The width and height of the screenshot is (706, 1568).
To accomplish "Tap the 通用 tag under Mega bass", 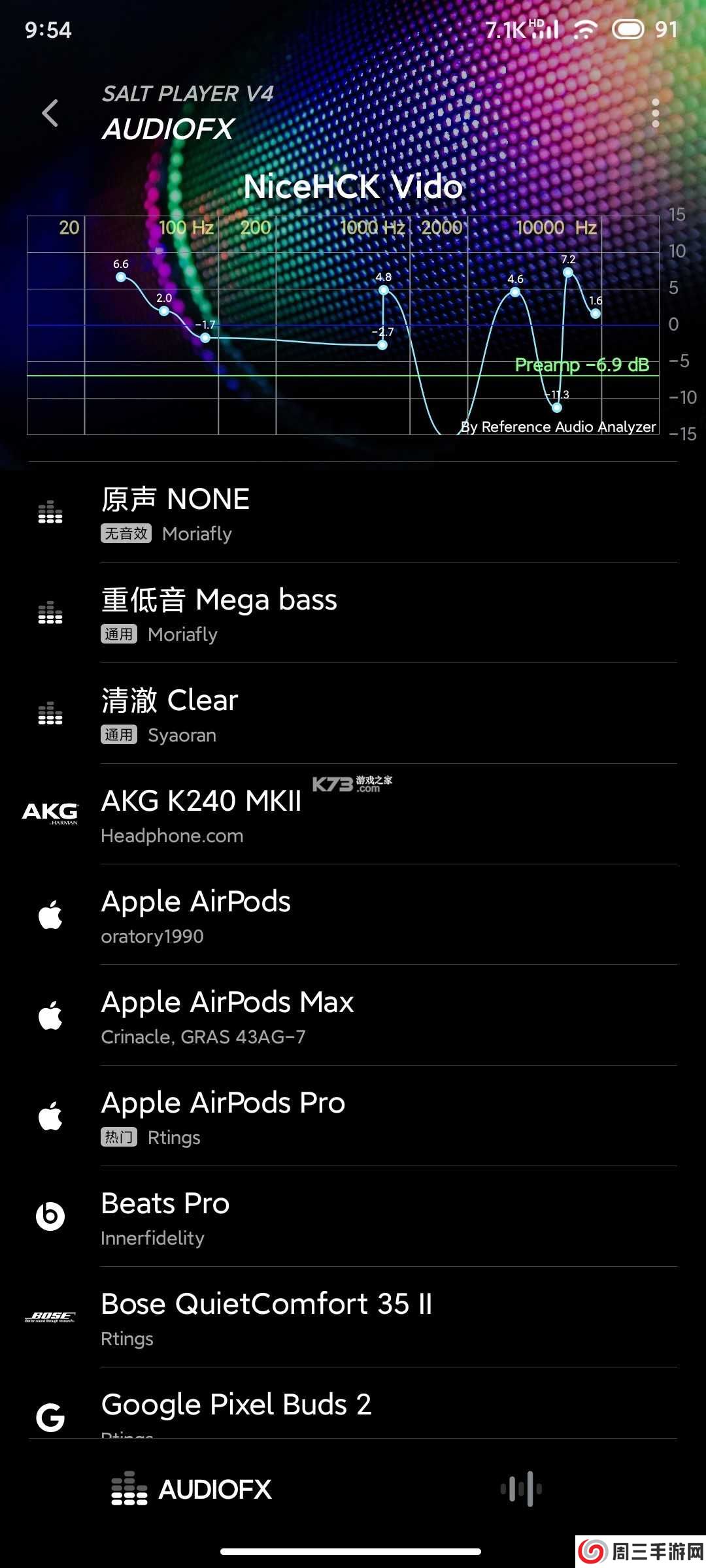I will 120,634.
